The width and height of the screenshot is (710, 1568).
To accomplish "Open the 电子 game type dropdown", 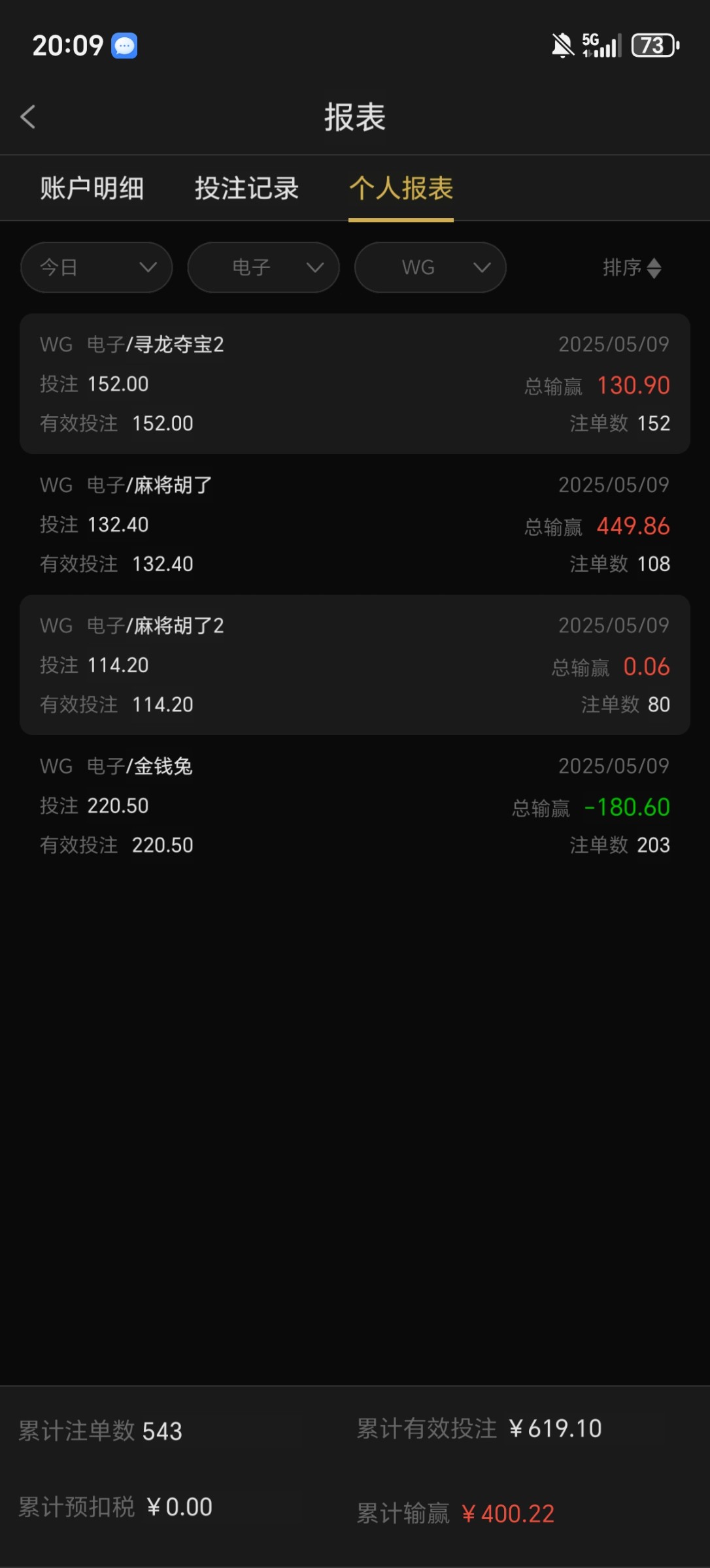I will point(263,267).
